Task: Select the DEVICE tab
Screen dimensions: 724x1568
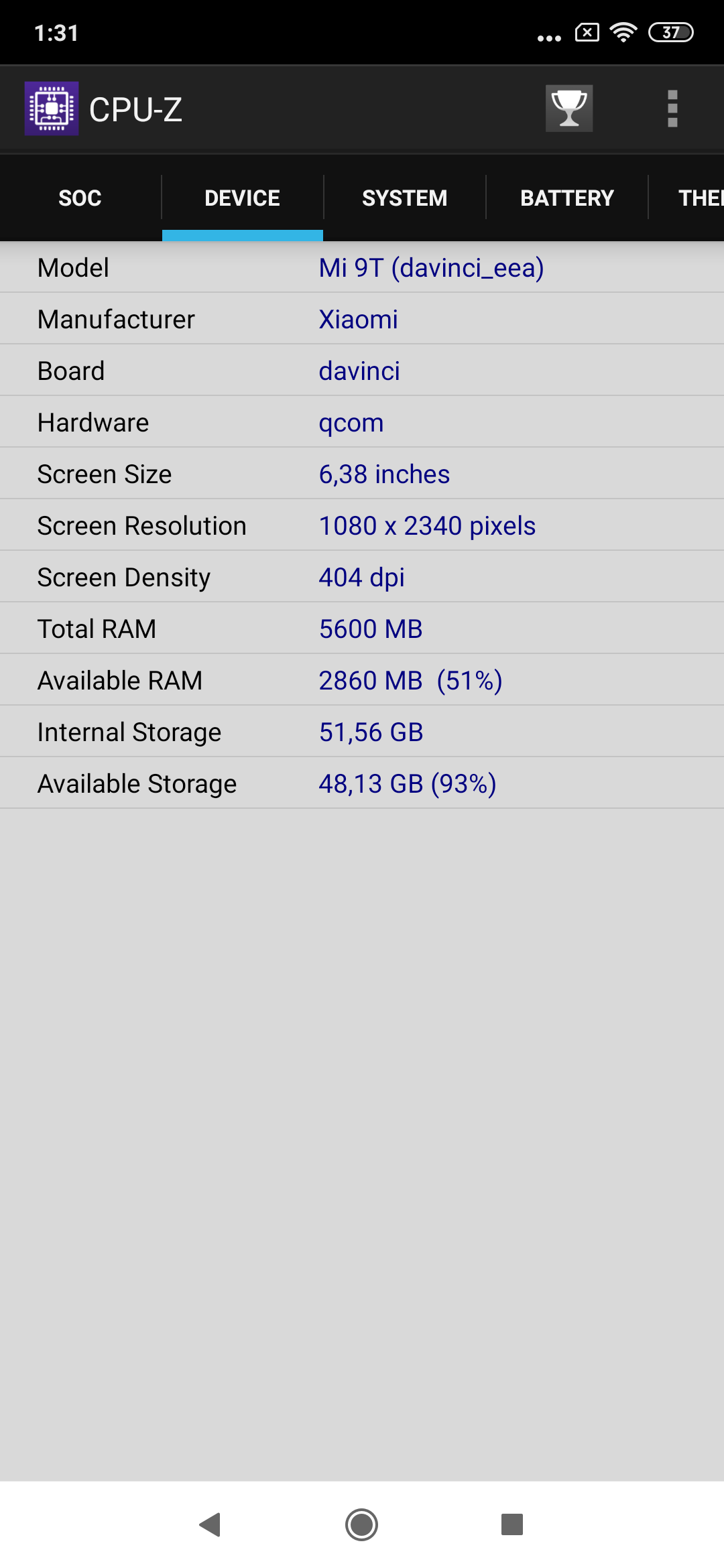Action: (242, 198)
